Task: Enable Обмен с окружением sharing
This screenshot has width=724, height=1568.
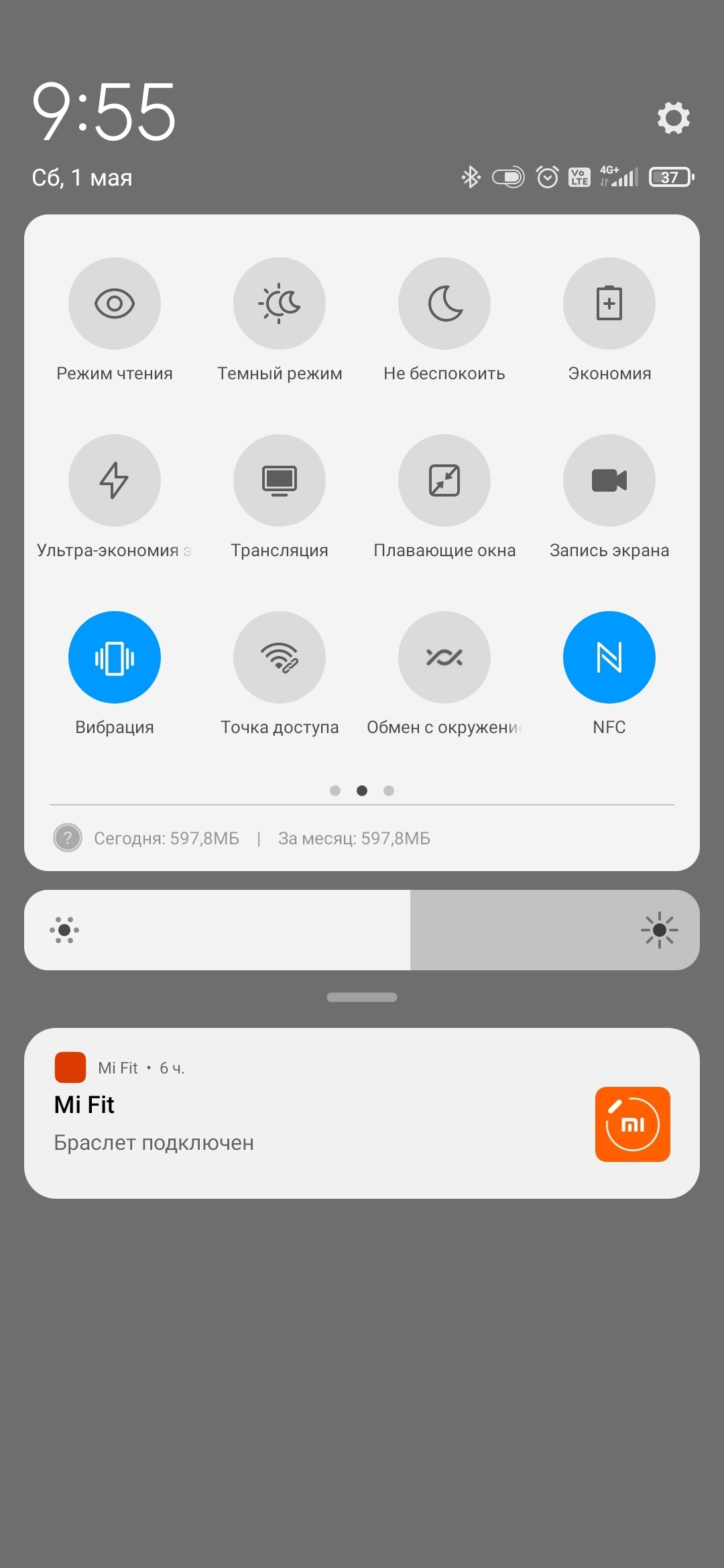Action: coord(444,657)
